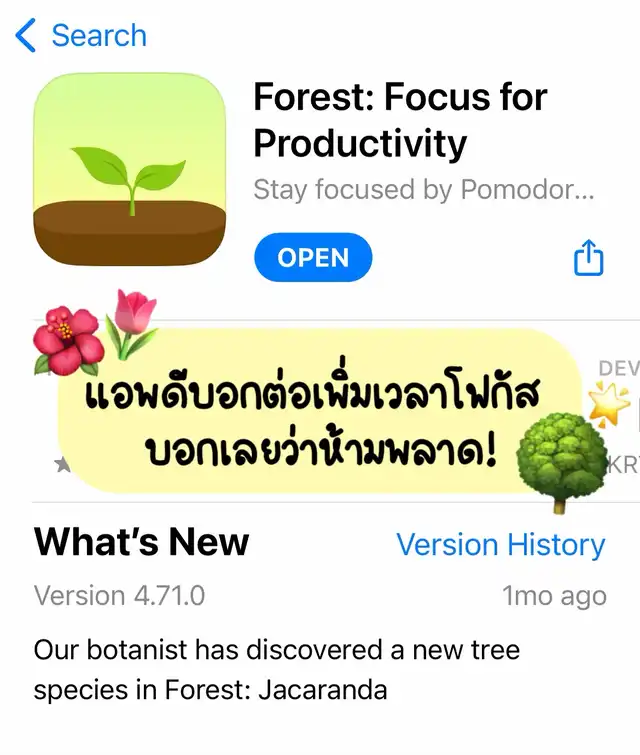Open the Forest app
The height and width of the screenshot is (755, 640).
click(312, 258)
